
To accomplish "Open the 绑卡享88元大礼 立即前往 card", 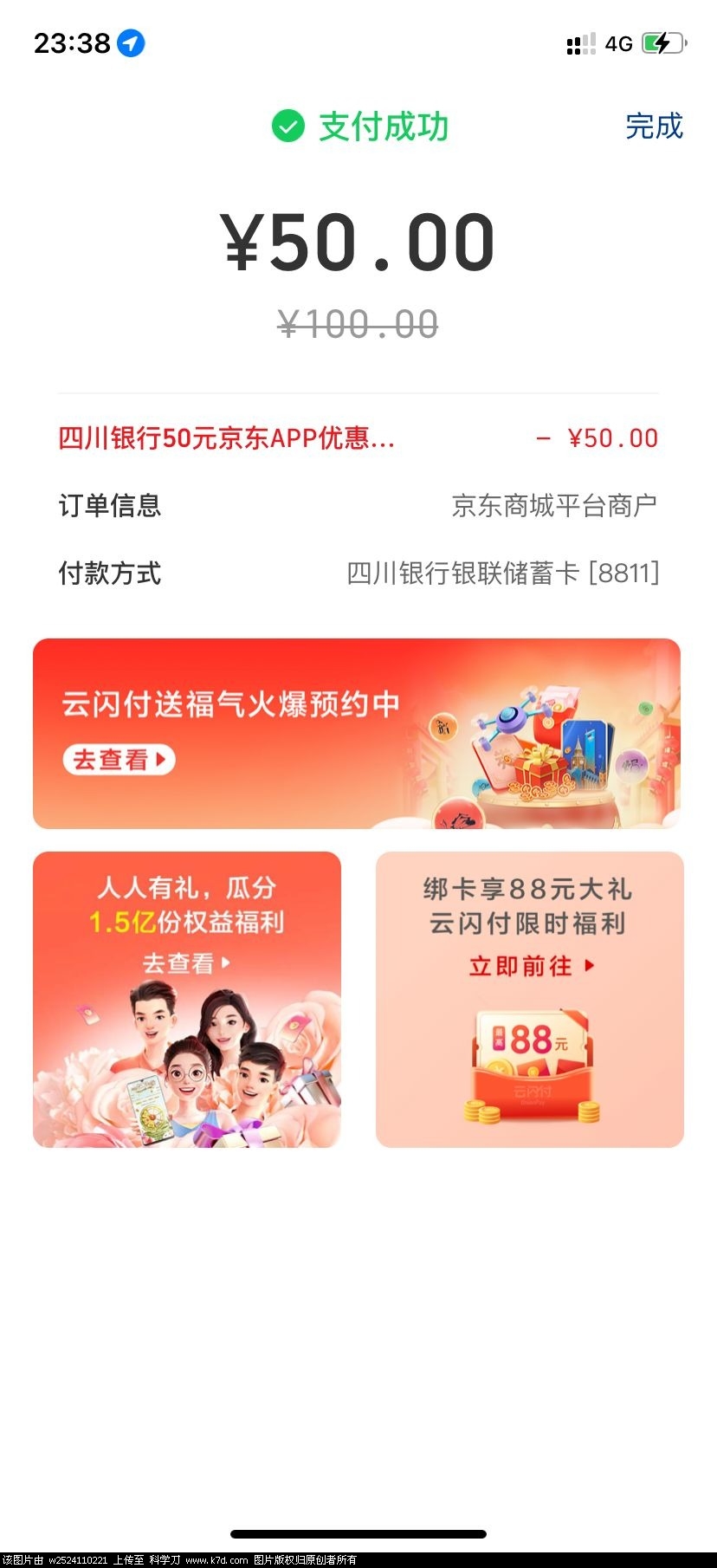I will (x=530, y=999).
